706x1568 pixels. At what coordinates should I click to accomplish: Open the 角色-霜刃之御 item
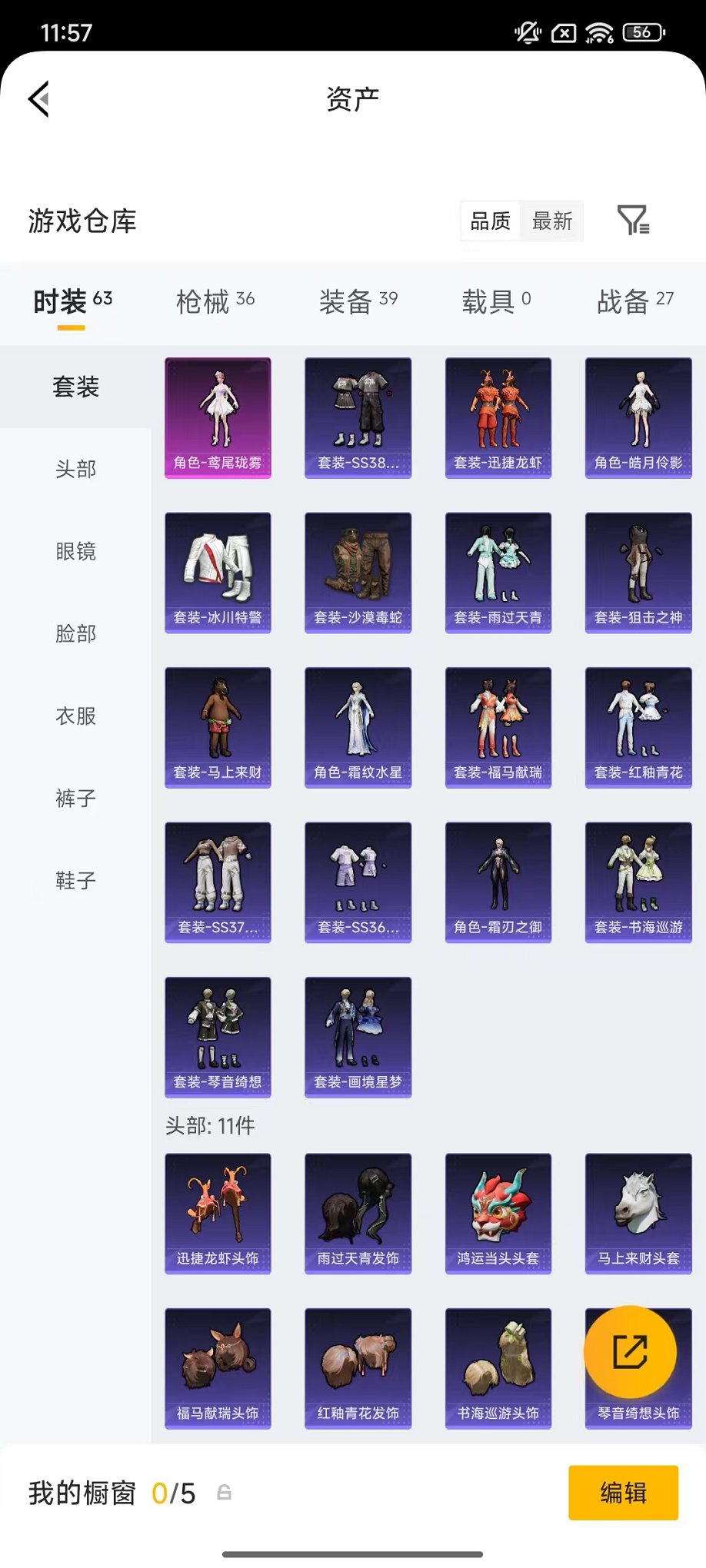click(x=498, y=882)
